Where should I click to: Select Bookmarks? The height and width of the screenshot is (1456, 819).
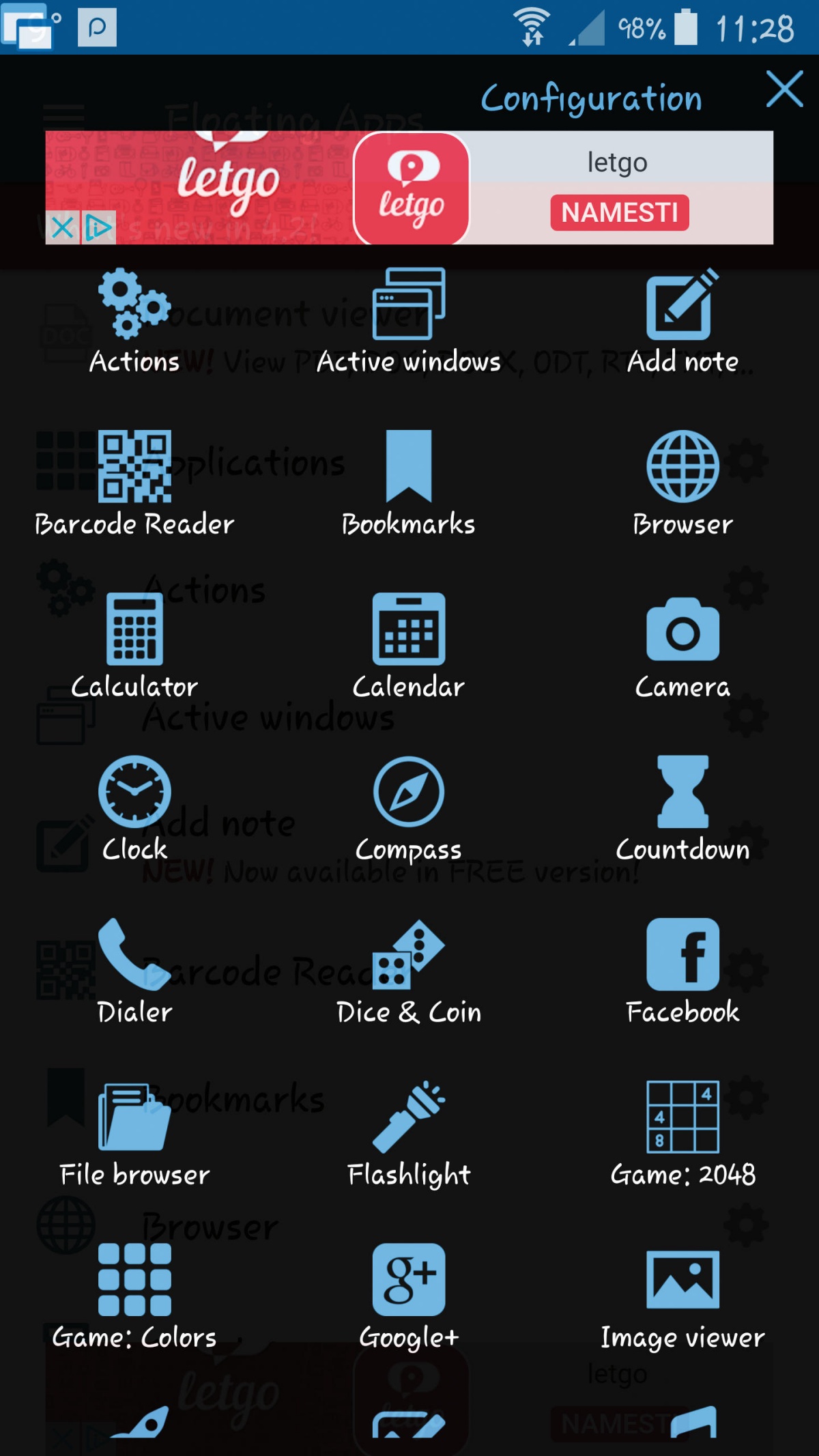click(x=409, y=484)
